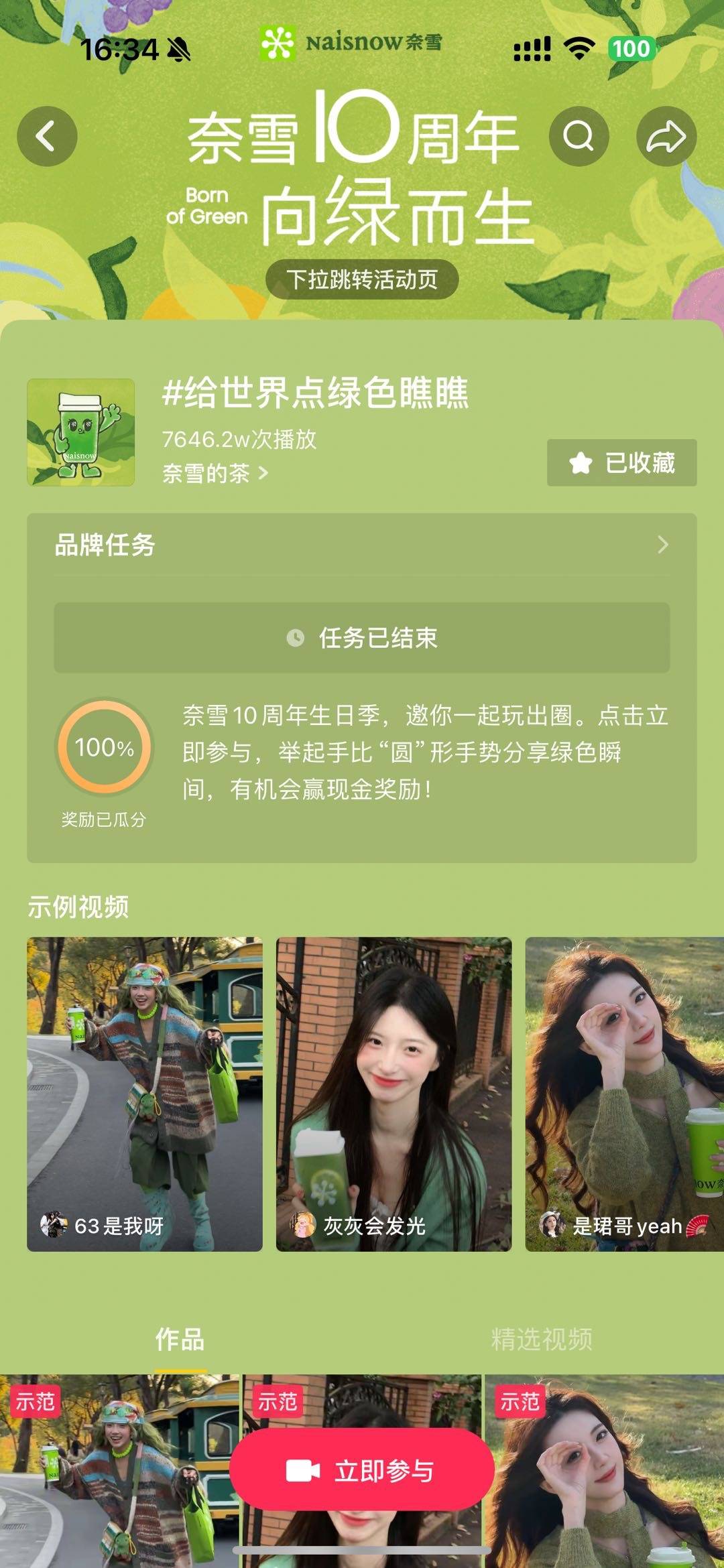View example video by 是珺哥yeah
The height and width of the screenshot is (1568, 724).
point(624,1094)
